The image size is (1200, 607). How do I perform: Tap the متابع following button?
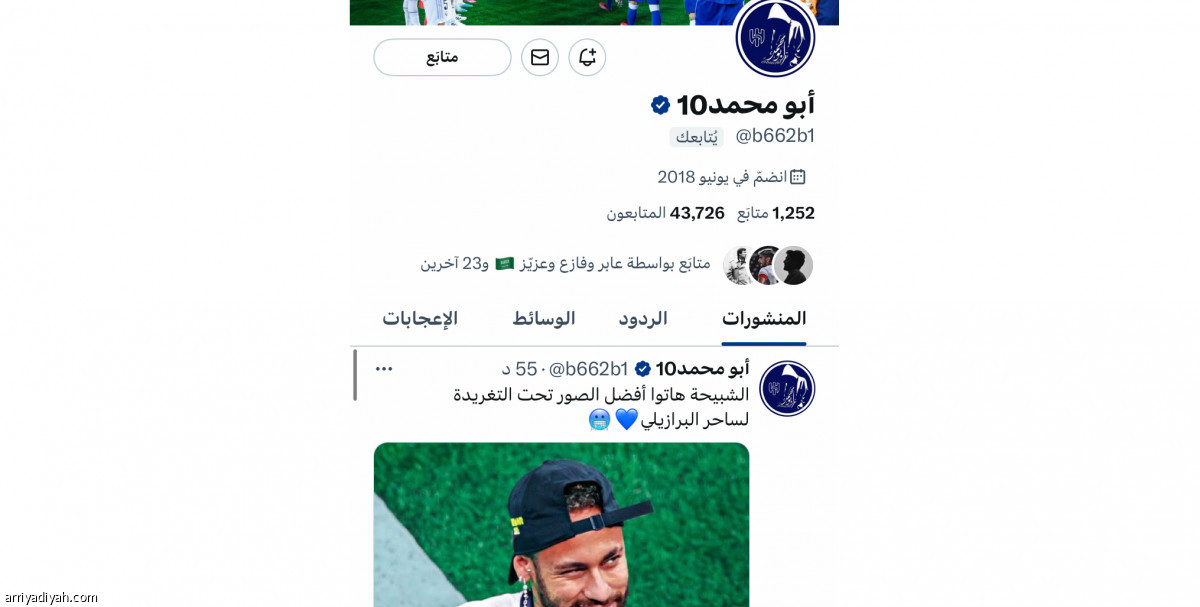click(x=442, y=57)
